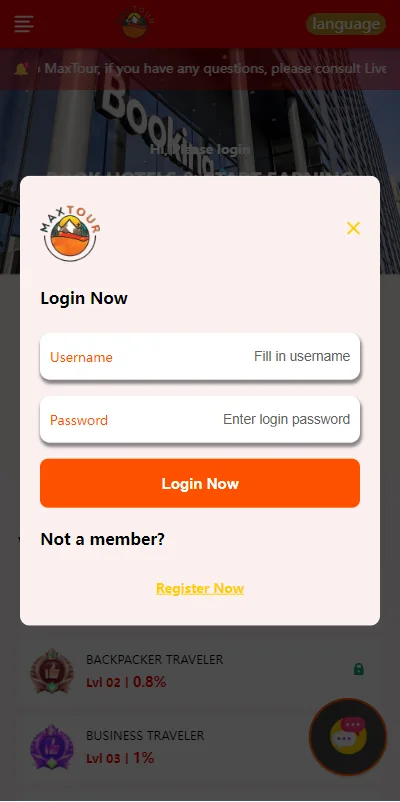Tap the Username field

click(x=200, y=357)
